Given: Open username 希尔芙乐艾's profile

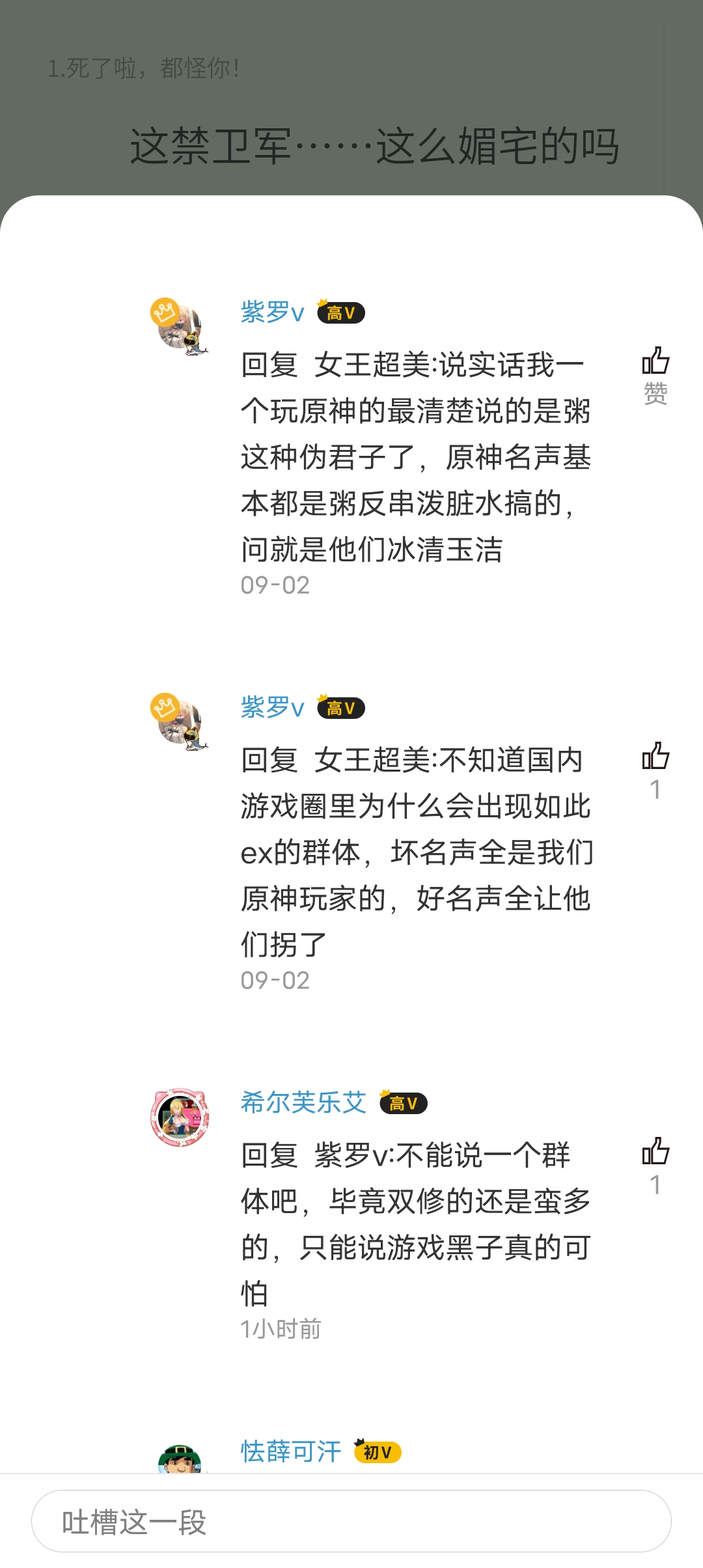Looking at the screenshot, I should [x=303, y=1103].
